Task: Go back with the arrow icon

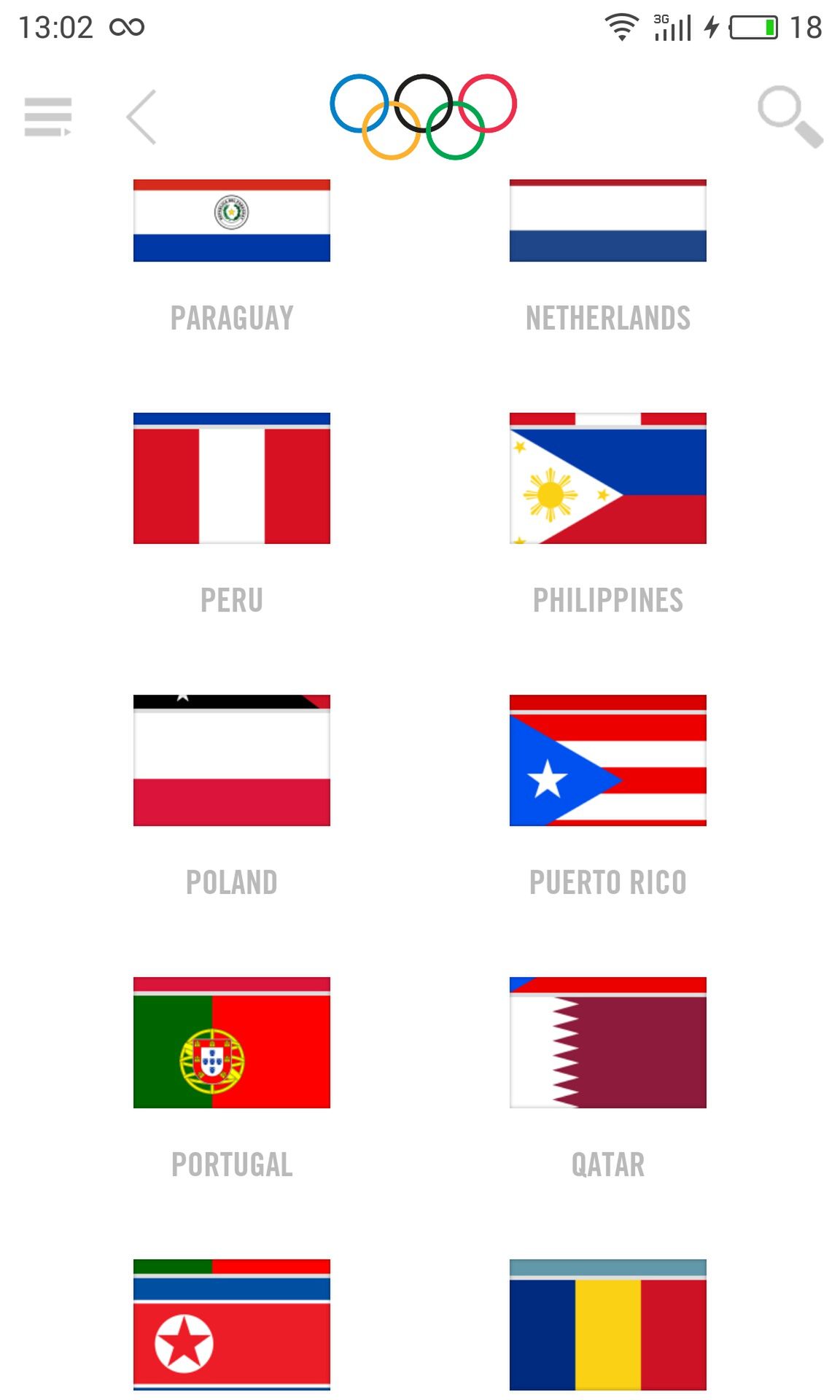Action: point(141,117)
